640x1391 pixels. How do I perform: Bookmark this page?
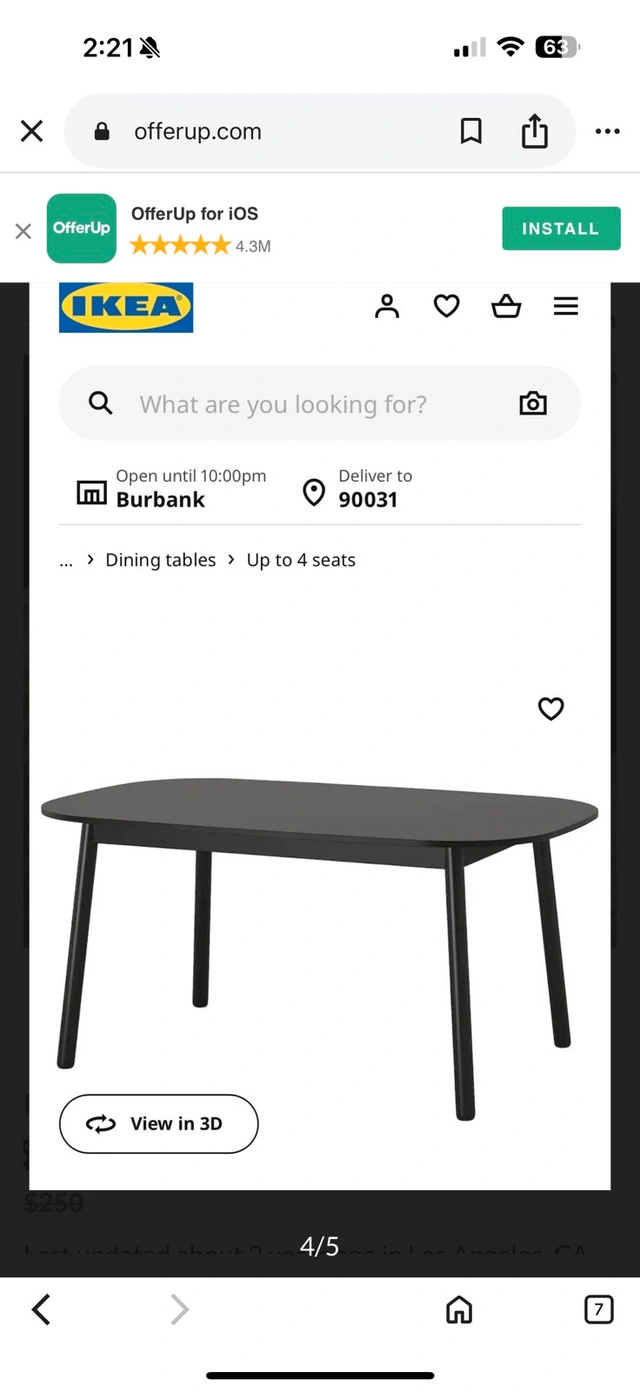(471, 131)
